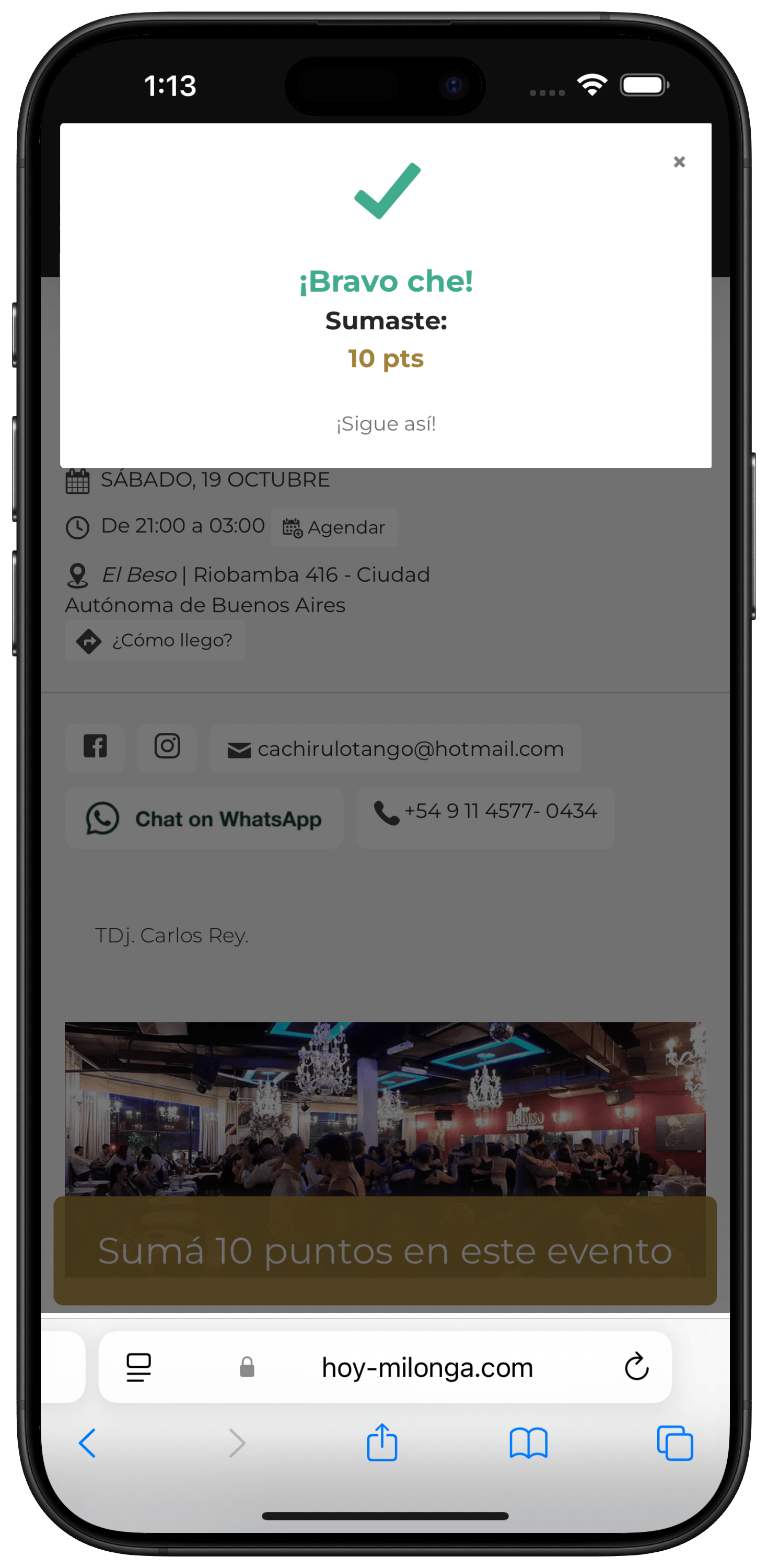The image size is (768, 1568).
Task: Open ¿Cómo llego? directions
Action: coord(155,640)
